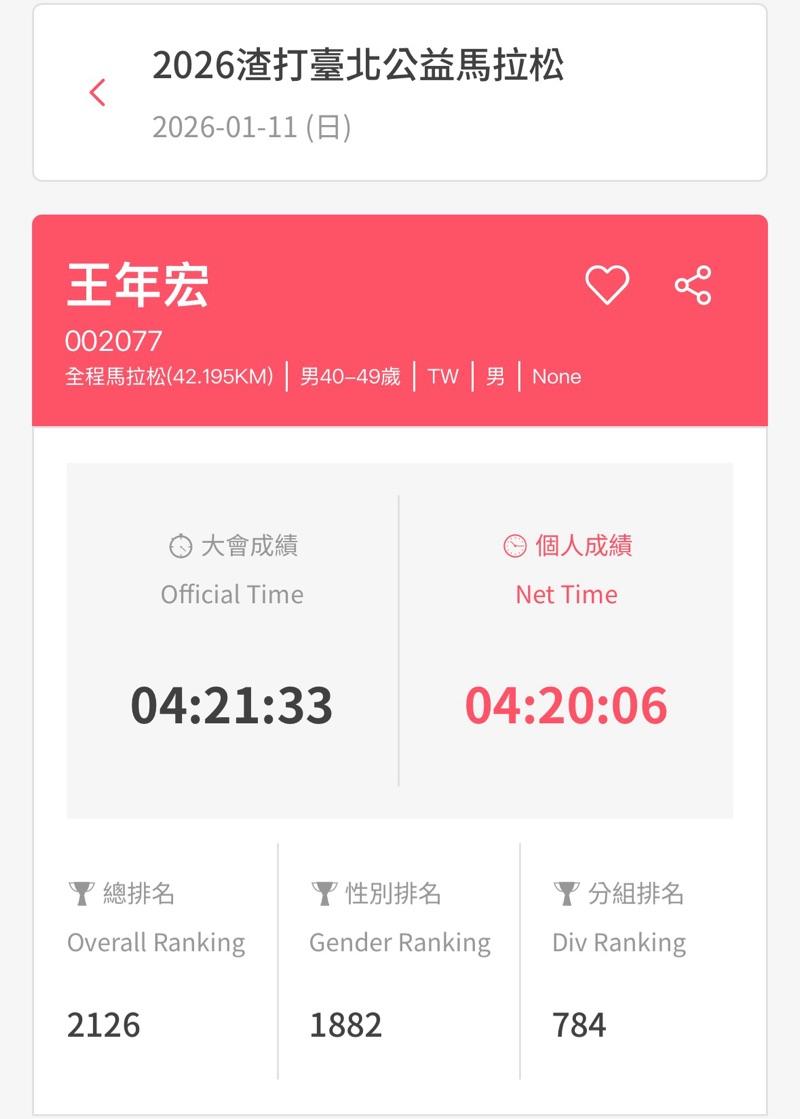Go back from the marathon result page
Viewport: 800px width, 1119px height.
(x=97, y=93)
